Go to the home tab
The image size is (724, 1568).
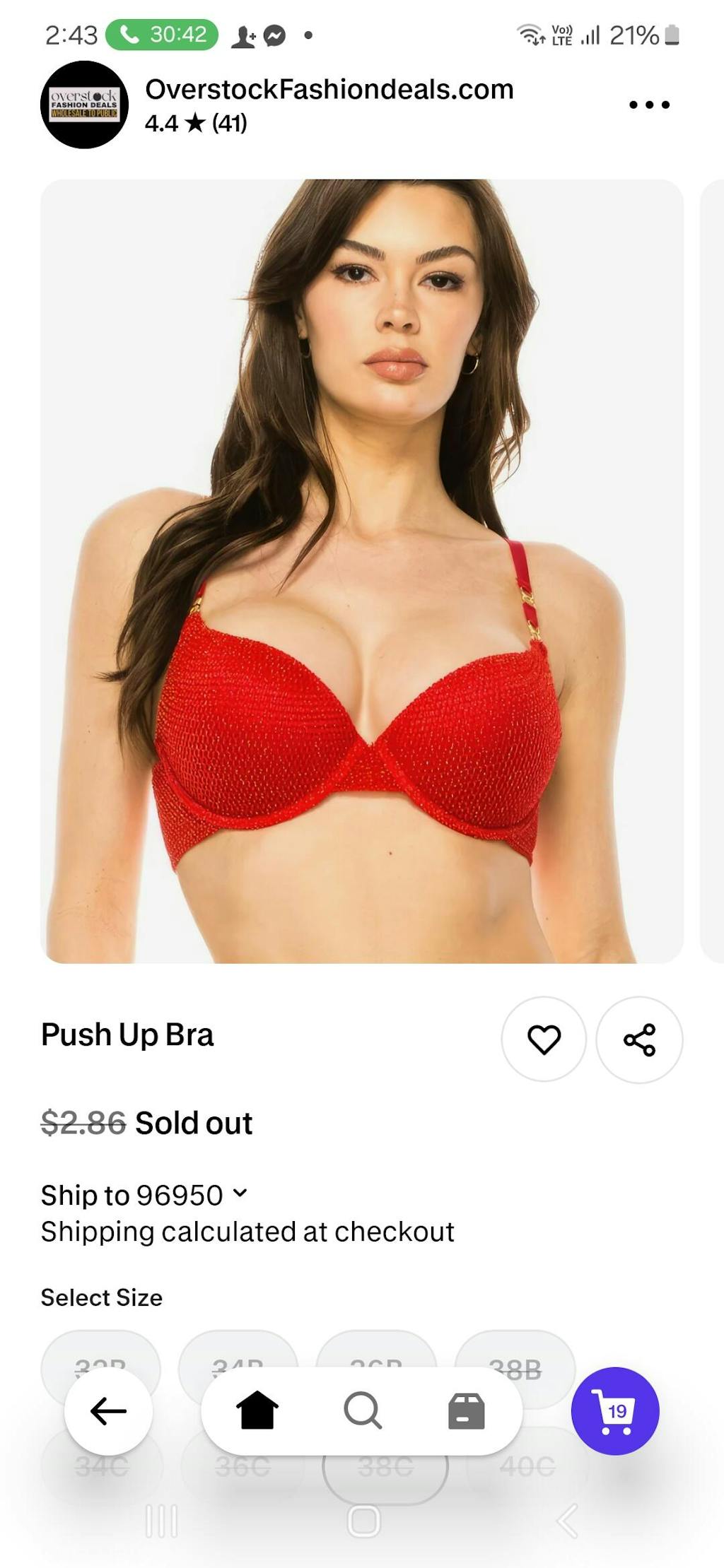(x=257, y=1411)
